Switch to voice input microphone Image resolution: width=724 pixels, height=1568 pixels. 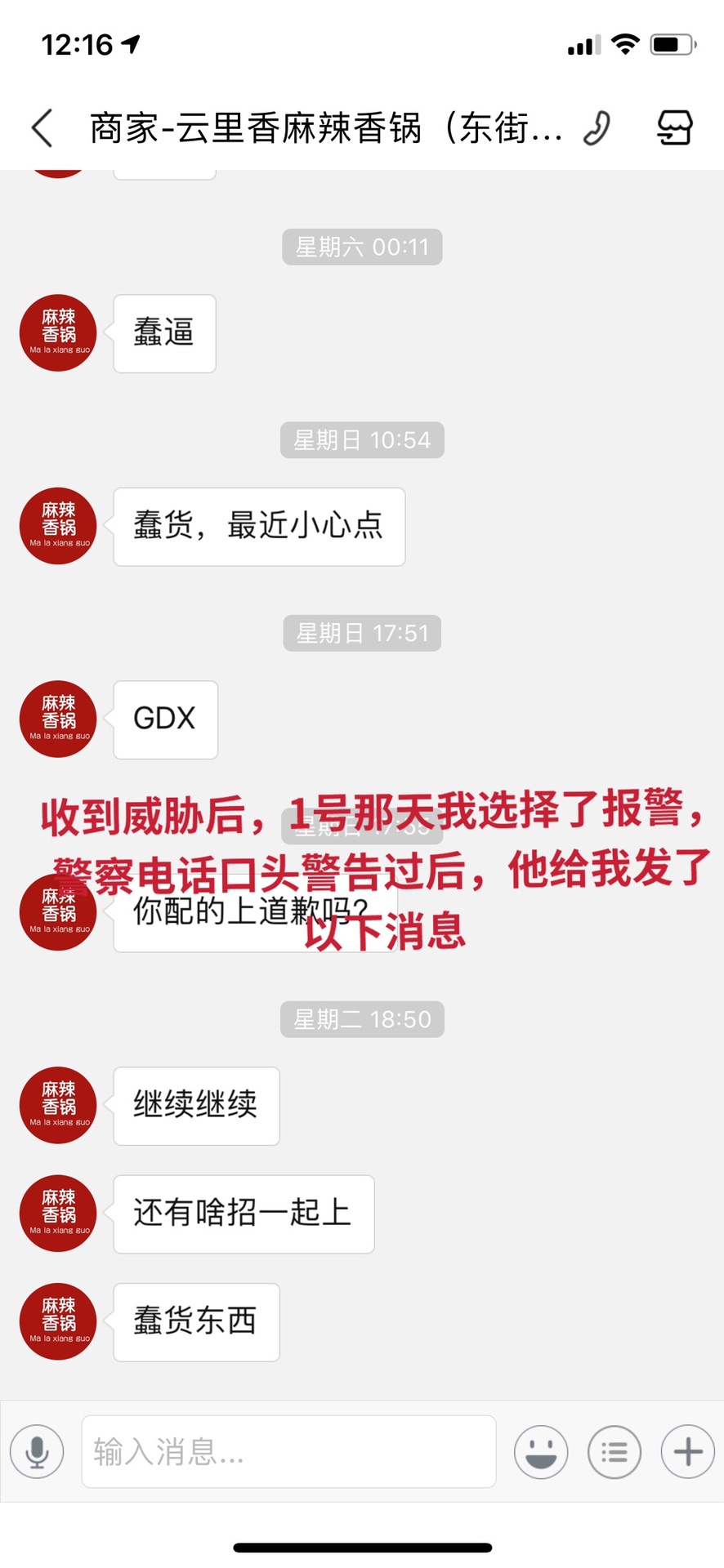37,1451
